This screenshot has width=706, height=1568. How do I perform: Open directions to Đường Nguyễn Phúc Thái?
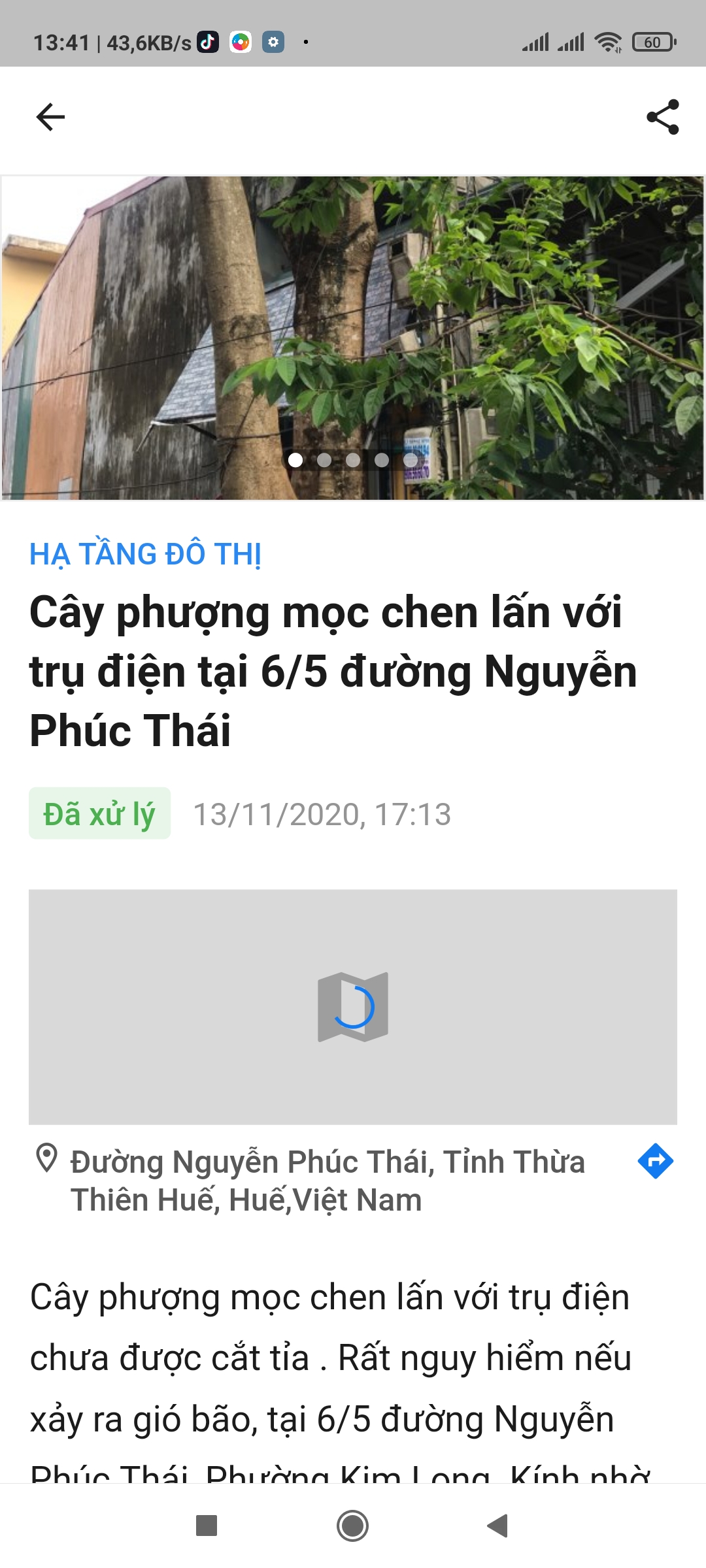655,1161
